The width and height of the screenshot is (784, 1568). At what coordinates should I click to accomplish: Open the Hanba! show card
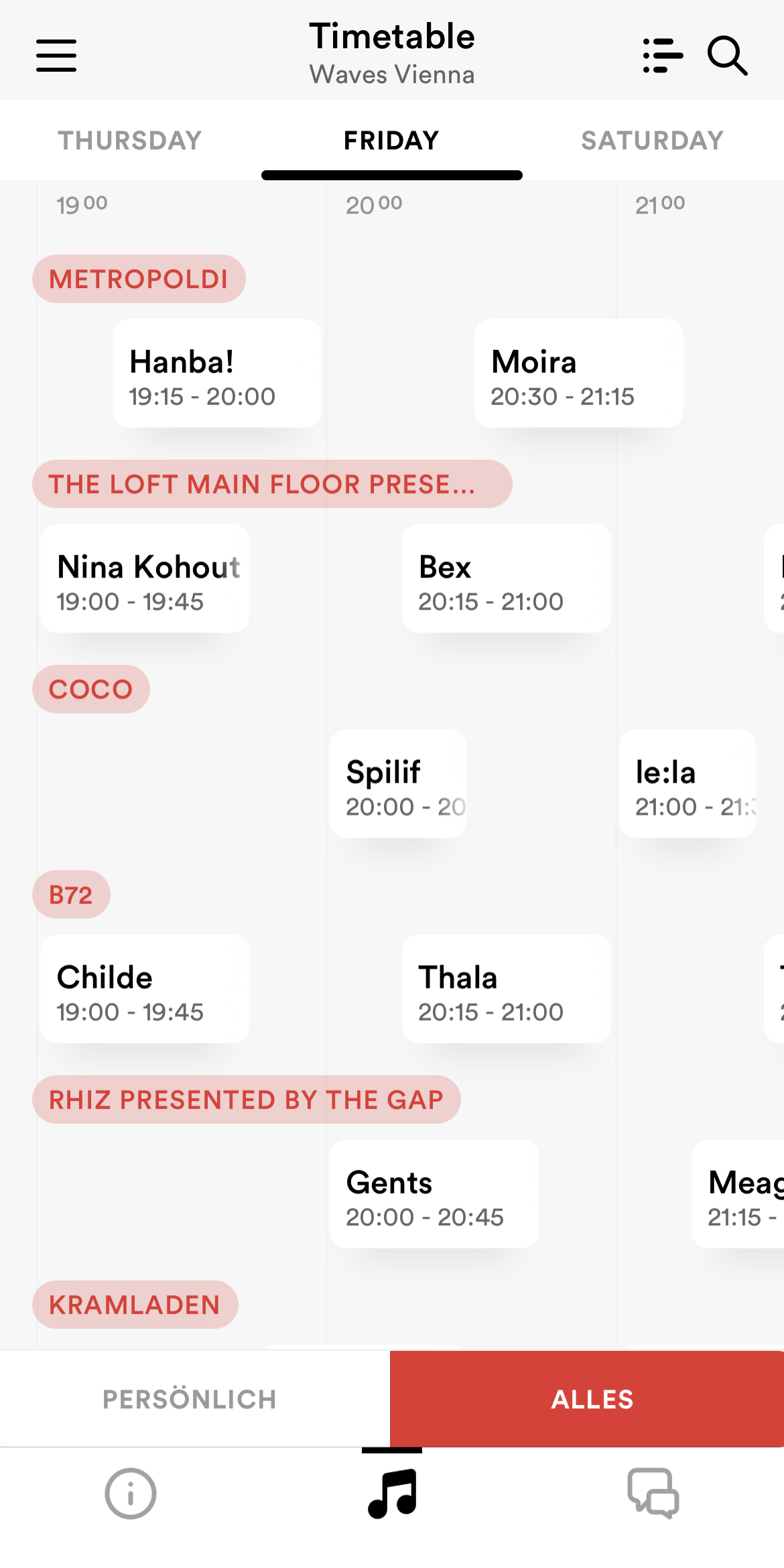tap(216, 373)
